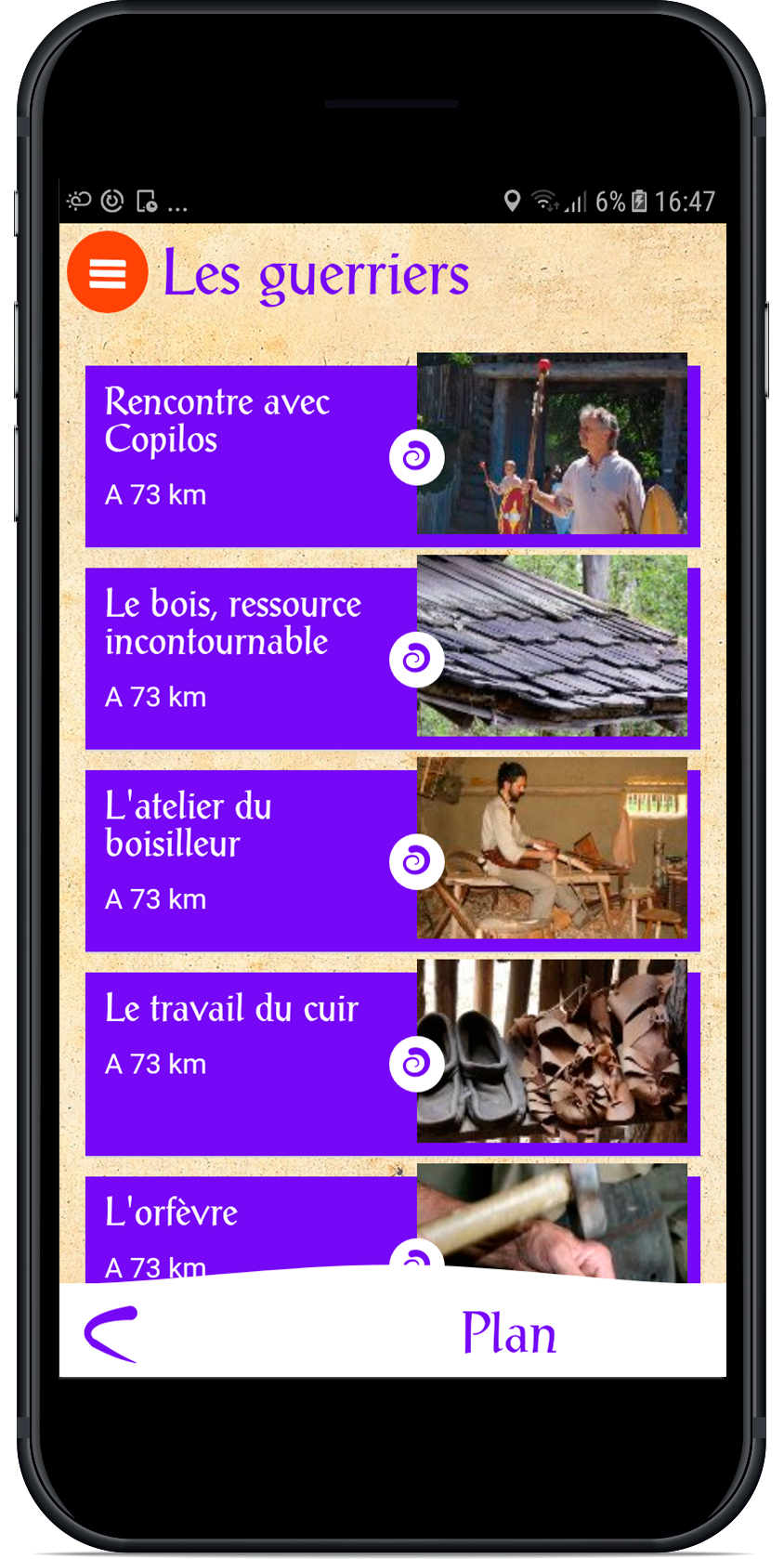784x1559 pixels.
Task: Open the L'orfèvre card
Action: click(x=392, y=1224)
